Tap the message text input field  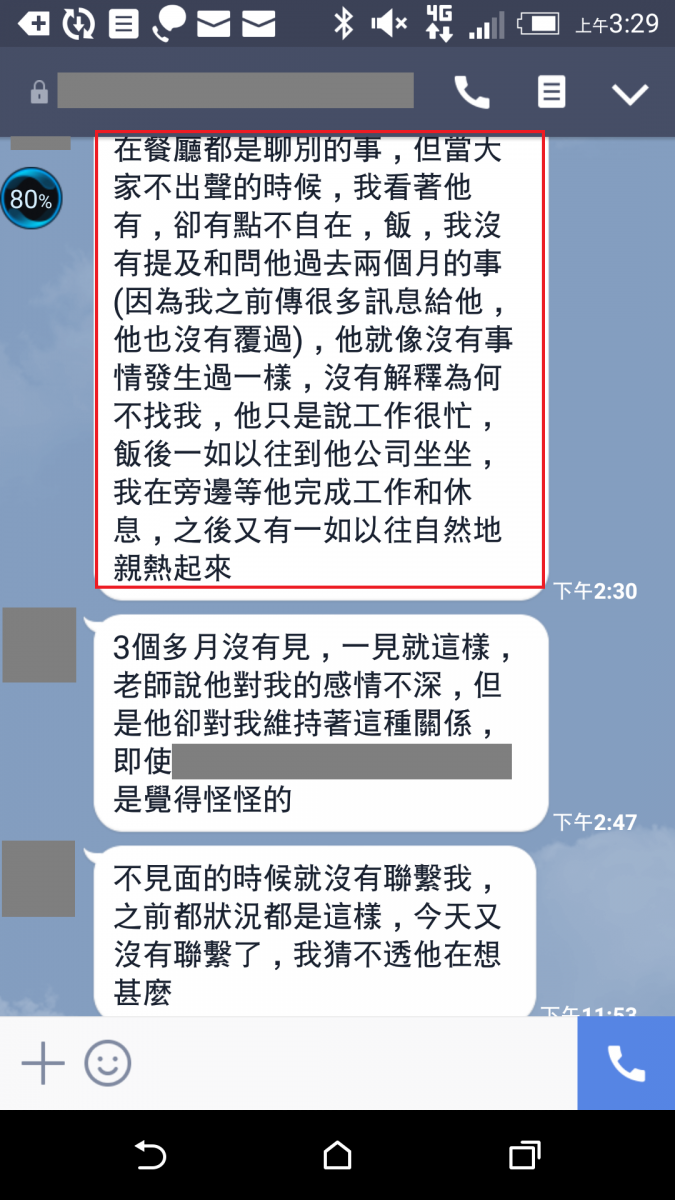(350, 1062)
